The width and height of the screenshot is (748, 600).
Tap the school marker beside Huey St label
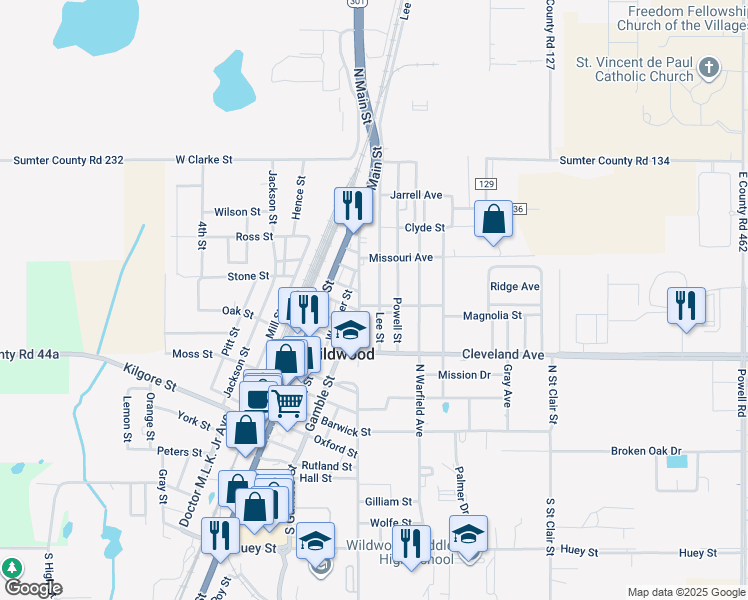[x=315, y=544]
